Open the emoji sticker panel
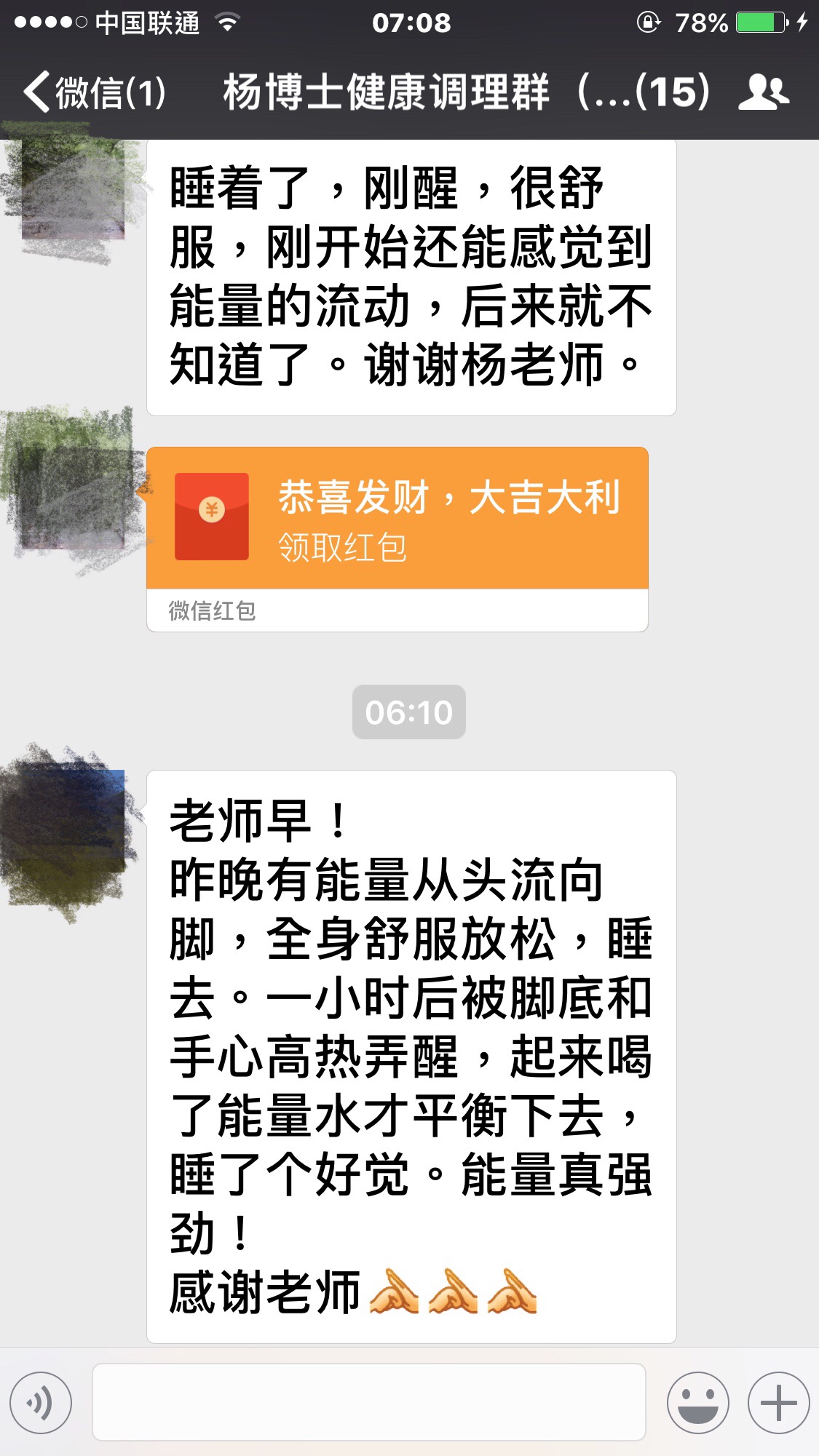 [x=697, y=1402]
